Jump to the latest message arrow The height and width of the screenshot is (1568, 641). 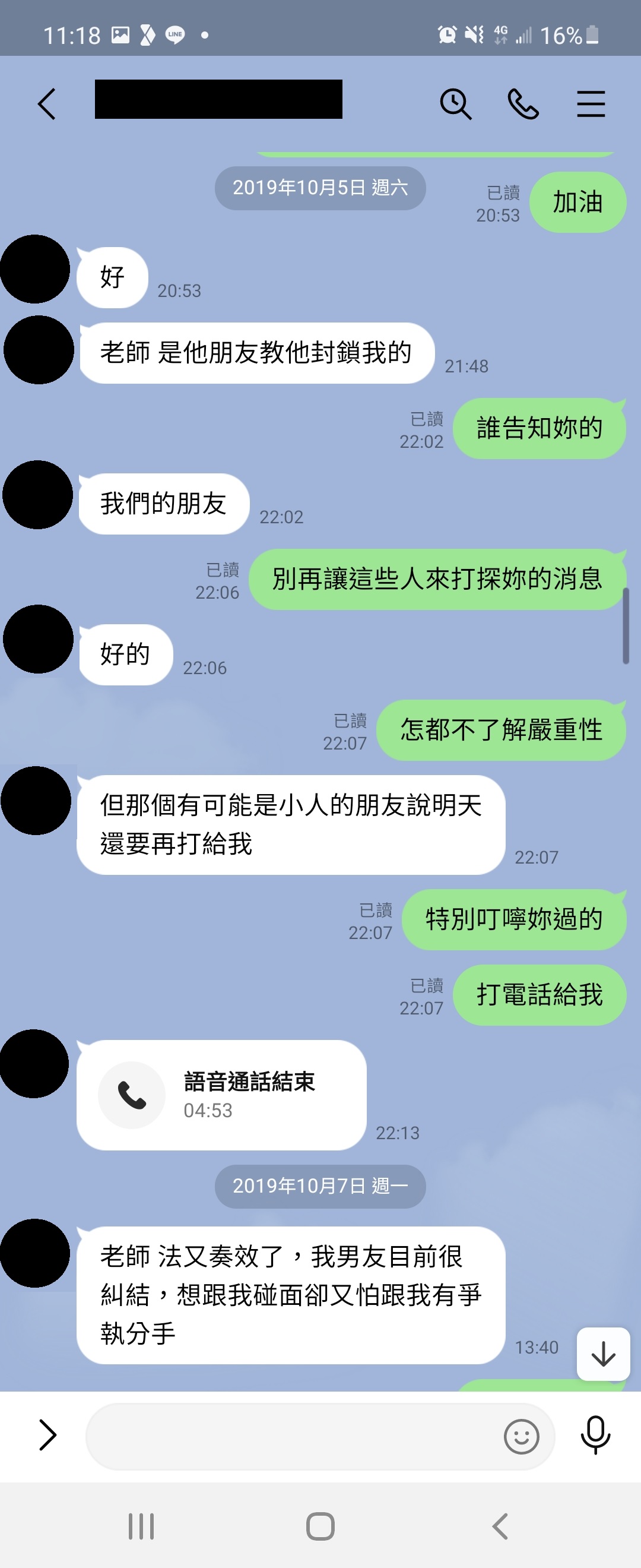pyautogui.click(x=602, y=1354)
